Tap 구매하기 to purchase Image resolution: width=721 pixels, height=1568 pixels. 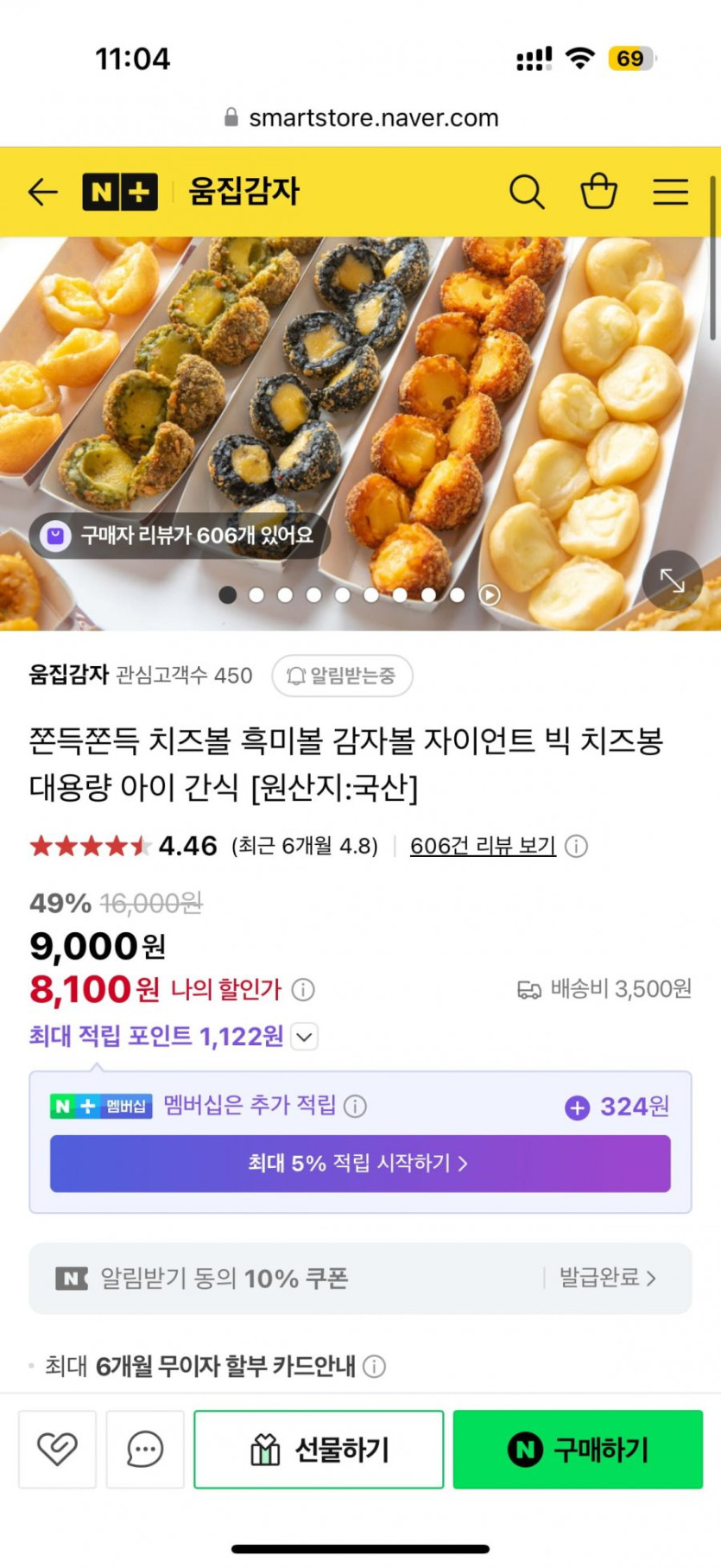pos(578,1449)
